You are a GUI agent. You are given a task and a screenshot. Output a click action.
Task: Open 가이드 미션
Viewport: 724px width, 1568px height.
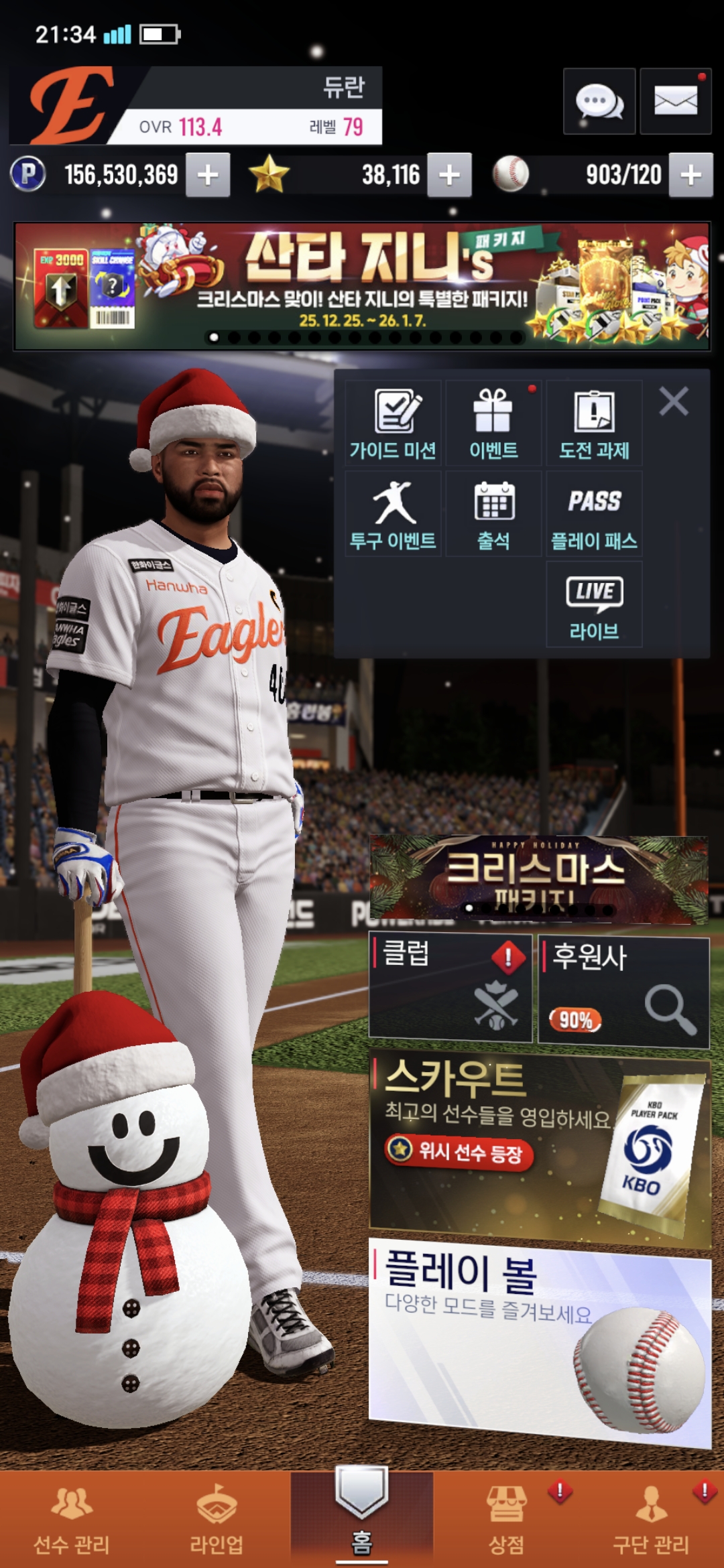pyautogui.click(x=394, y=423)
